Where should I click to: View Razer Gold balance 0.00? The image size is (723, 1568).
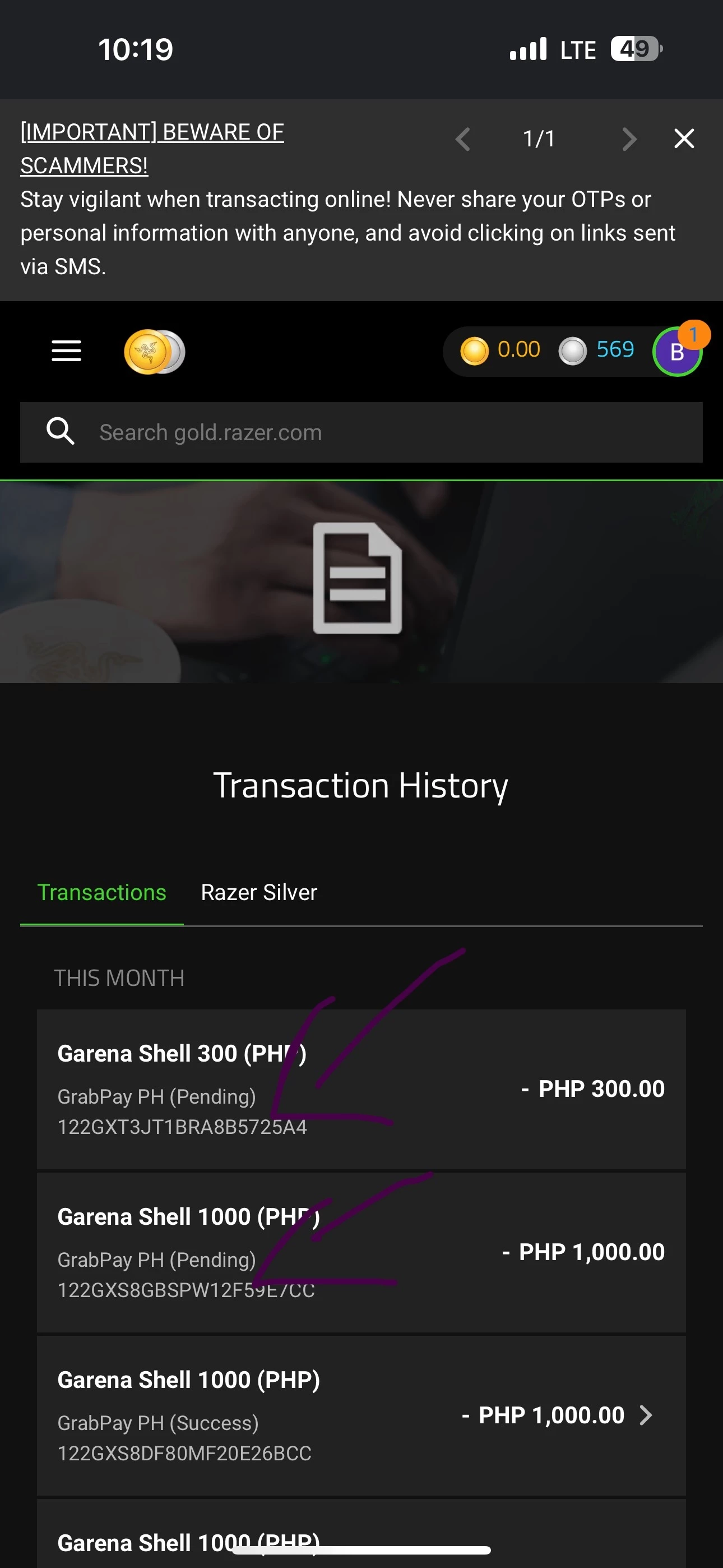[501, 350]
